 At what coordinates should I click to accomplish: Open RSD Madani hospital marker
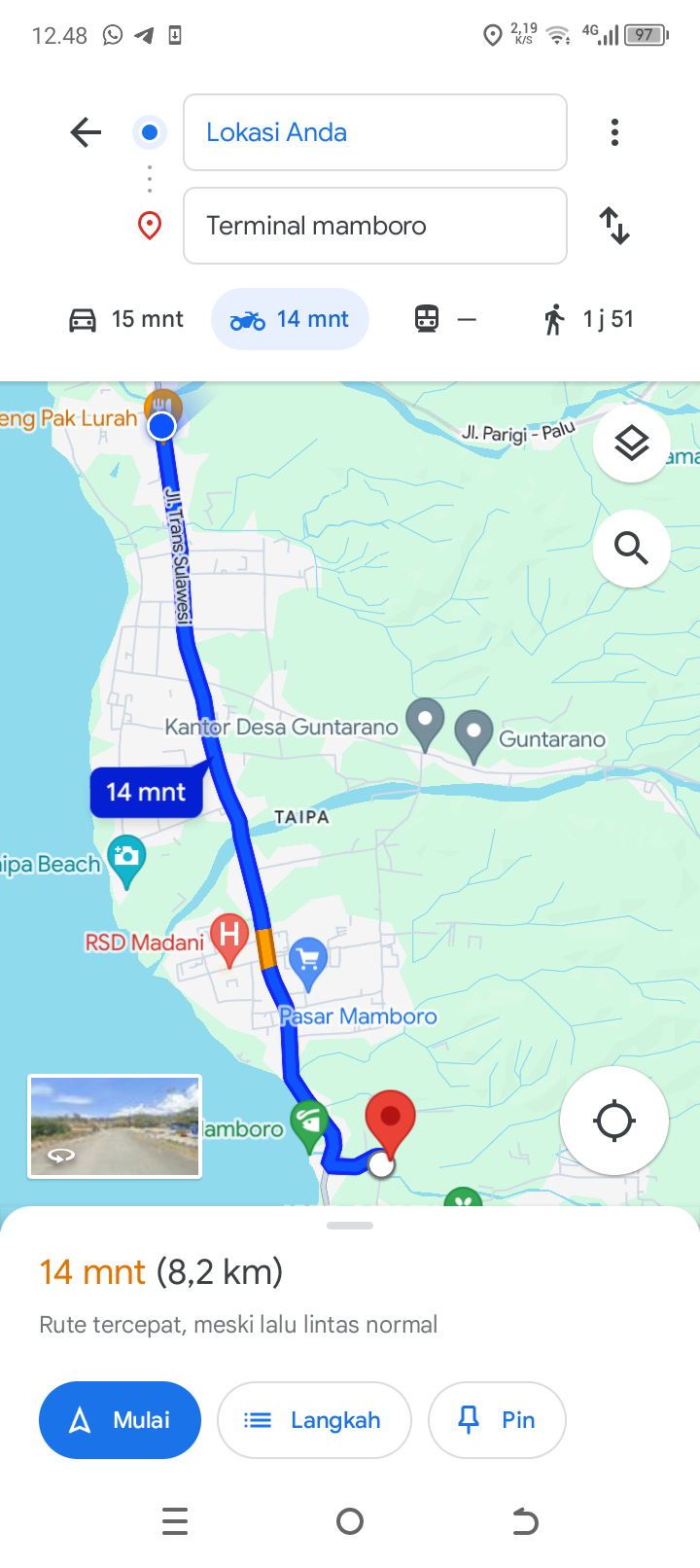(229, 940)
